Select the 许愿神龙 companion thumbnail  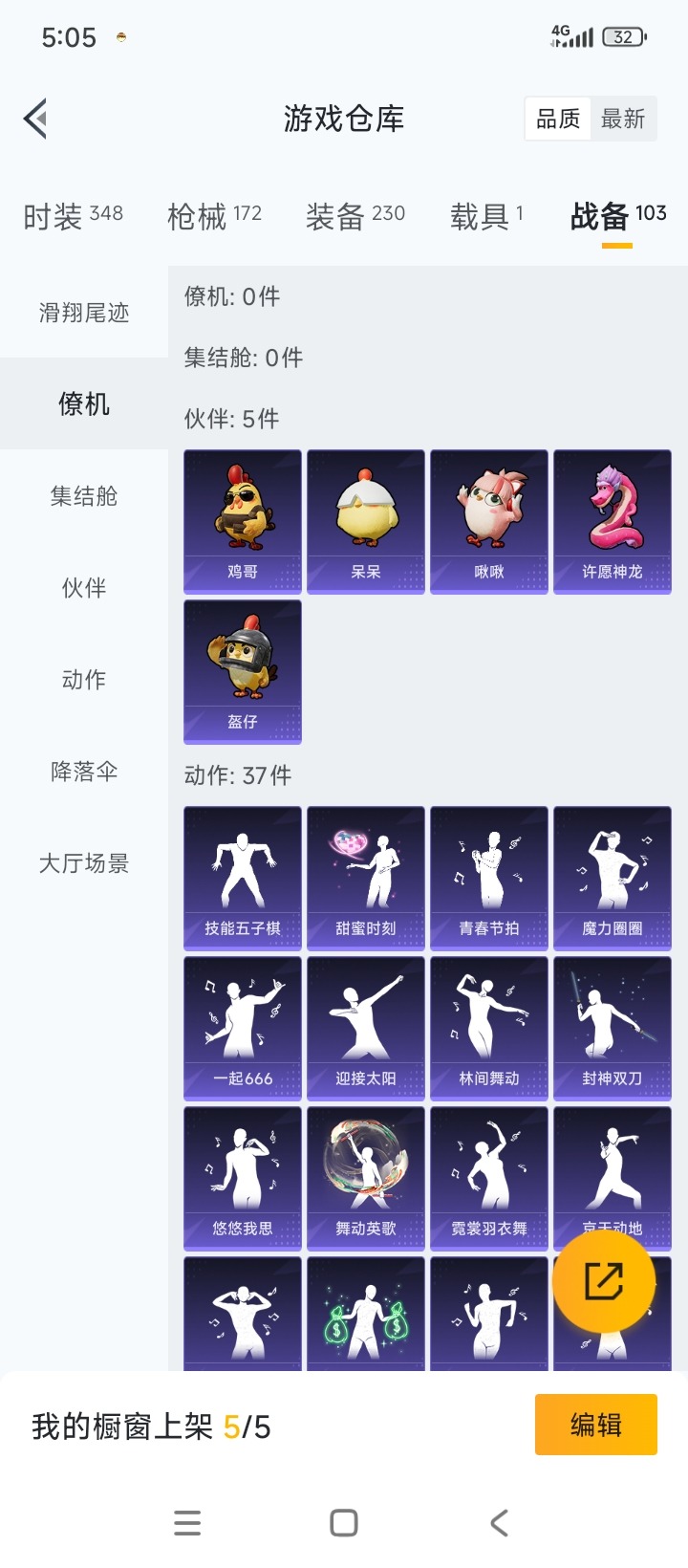(613, 521)
